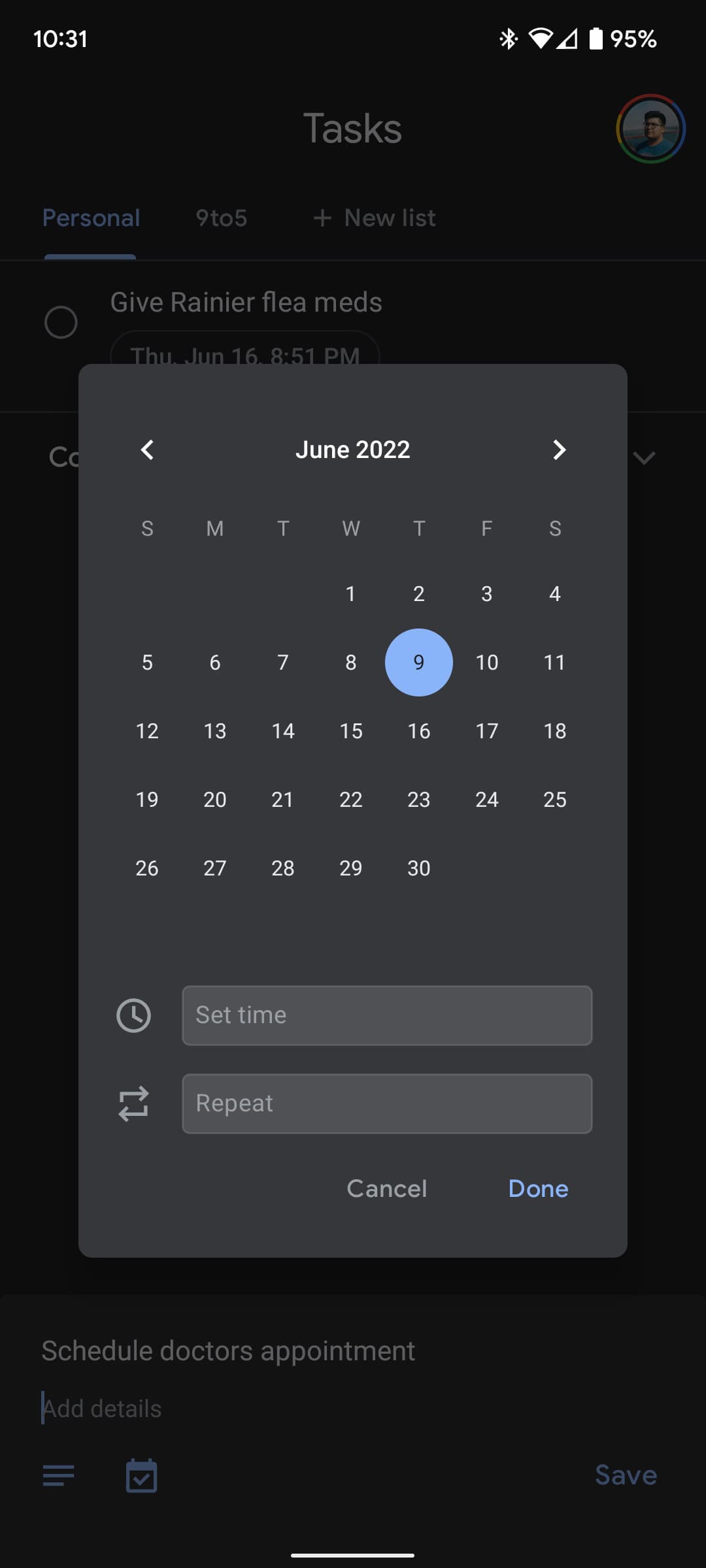Open your profile avatar picture
Image resolution: width=706 pixels, height=1568 pixels.
[650, 129]
